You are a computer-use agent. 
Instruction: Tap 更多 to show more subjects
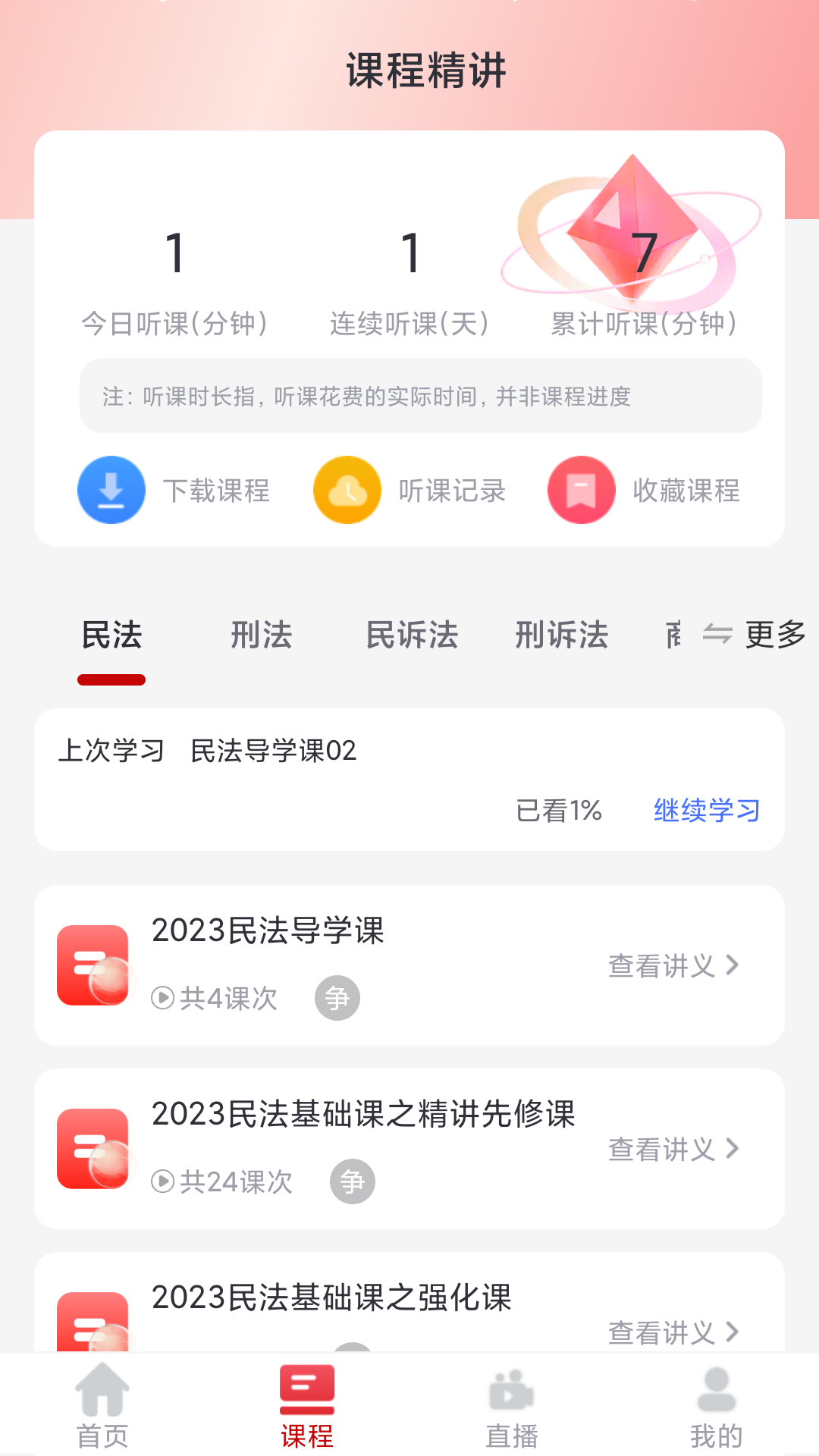click(x=755, y=635)
